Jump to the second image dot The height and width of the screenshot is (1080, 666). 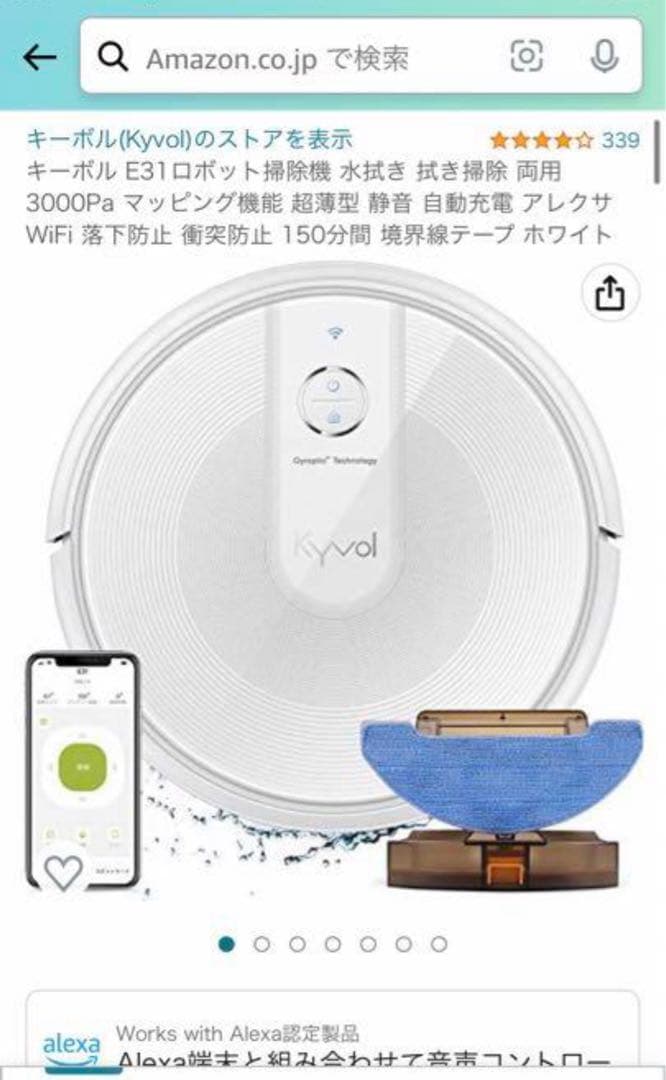click(262, 944)
